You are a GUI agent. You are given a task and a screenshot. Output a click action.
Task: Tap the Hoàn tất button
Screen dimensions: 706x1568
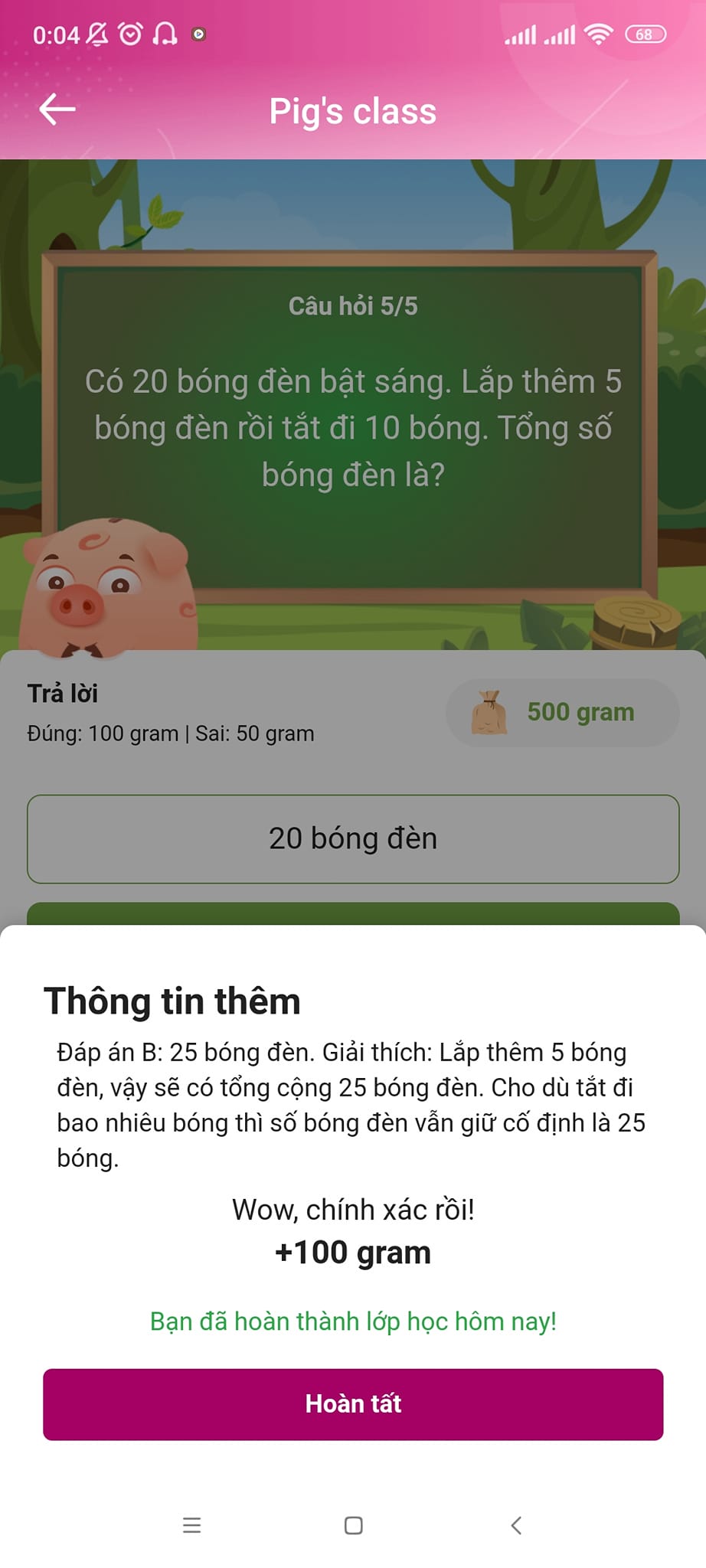pyautogui.click(x=353, y=1403)
